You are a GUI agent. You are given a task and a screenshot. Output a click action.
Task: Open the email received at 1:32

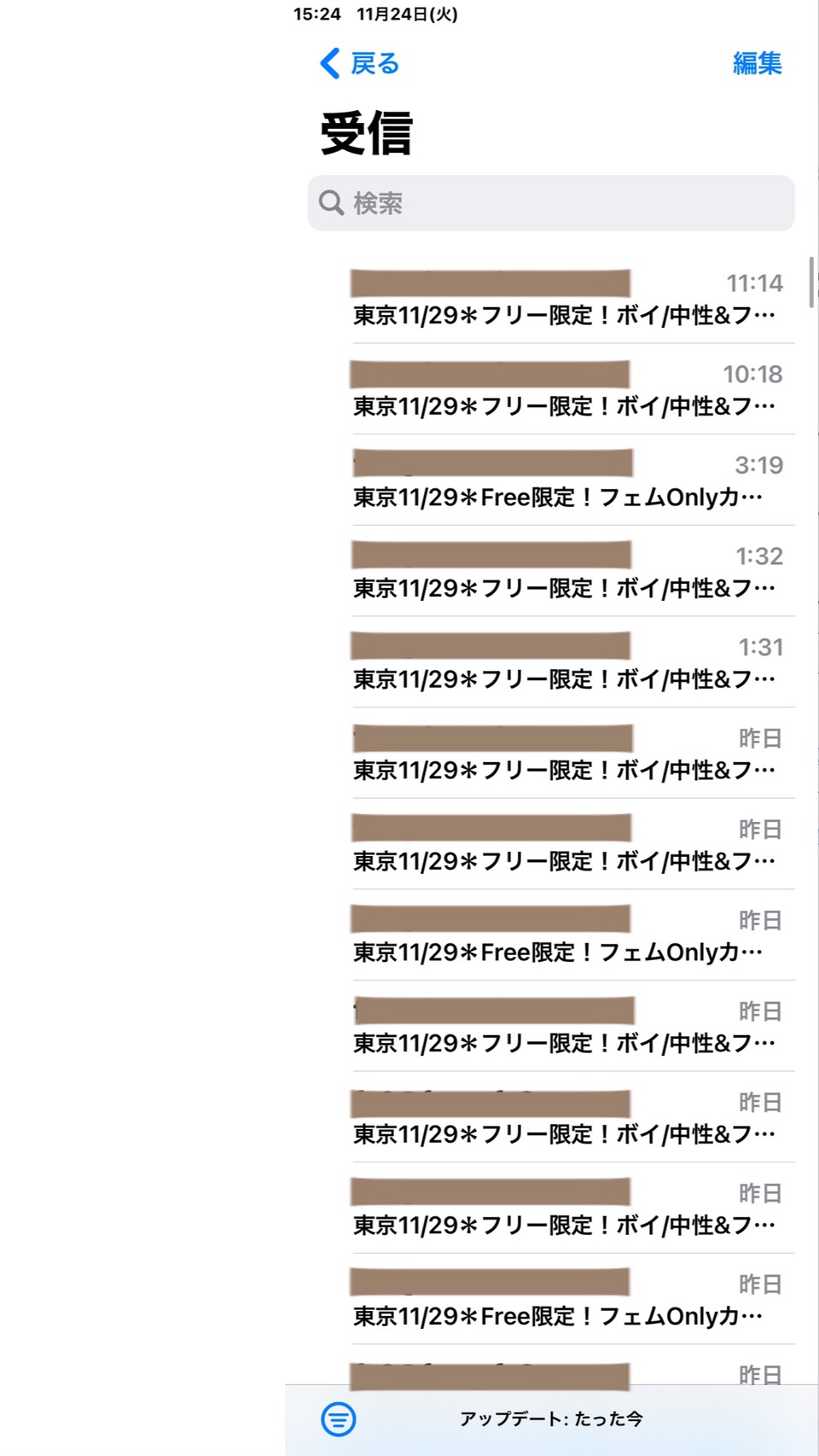pos(566,572)
